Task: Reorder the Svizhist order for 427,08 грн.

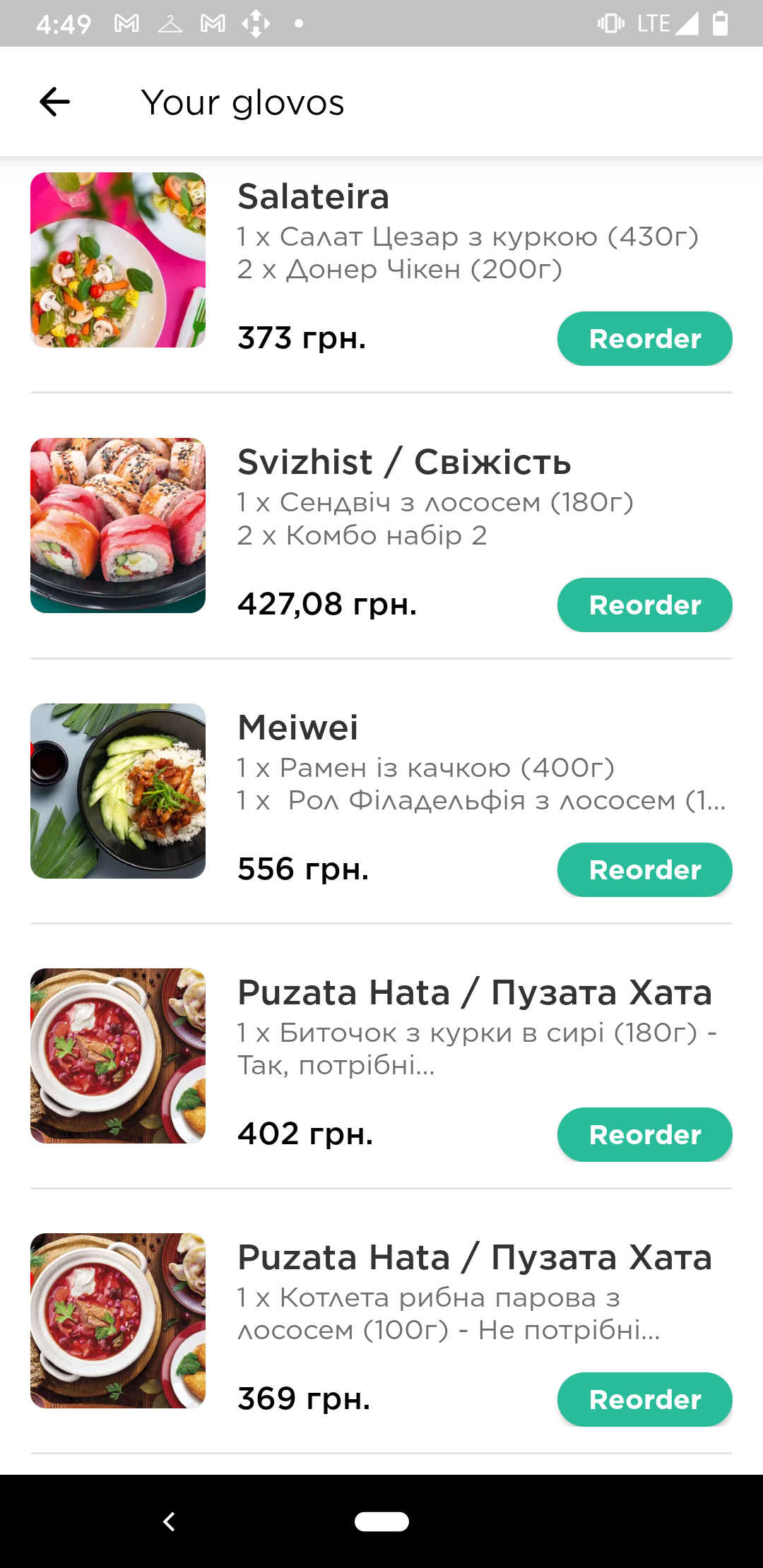Action: point(644,605)
